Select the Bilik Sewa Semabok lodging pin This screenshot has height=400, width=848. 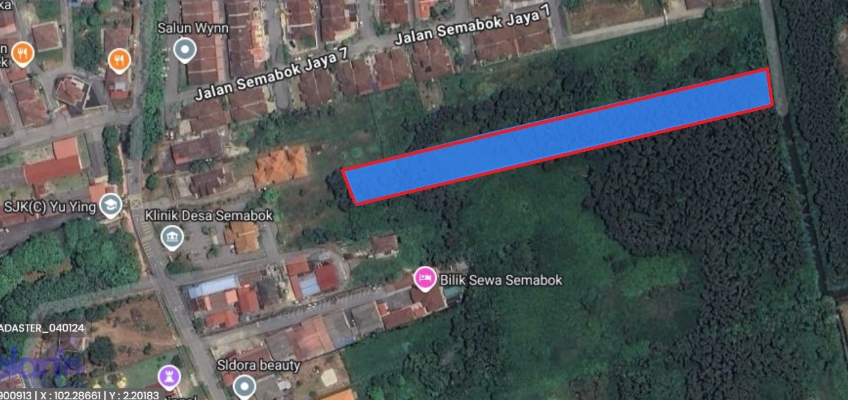click(424, 276)
